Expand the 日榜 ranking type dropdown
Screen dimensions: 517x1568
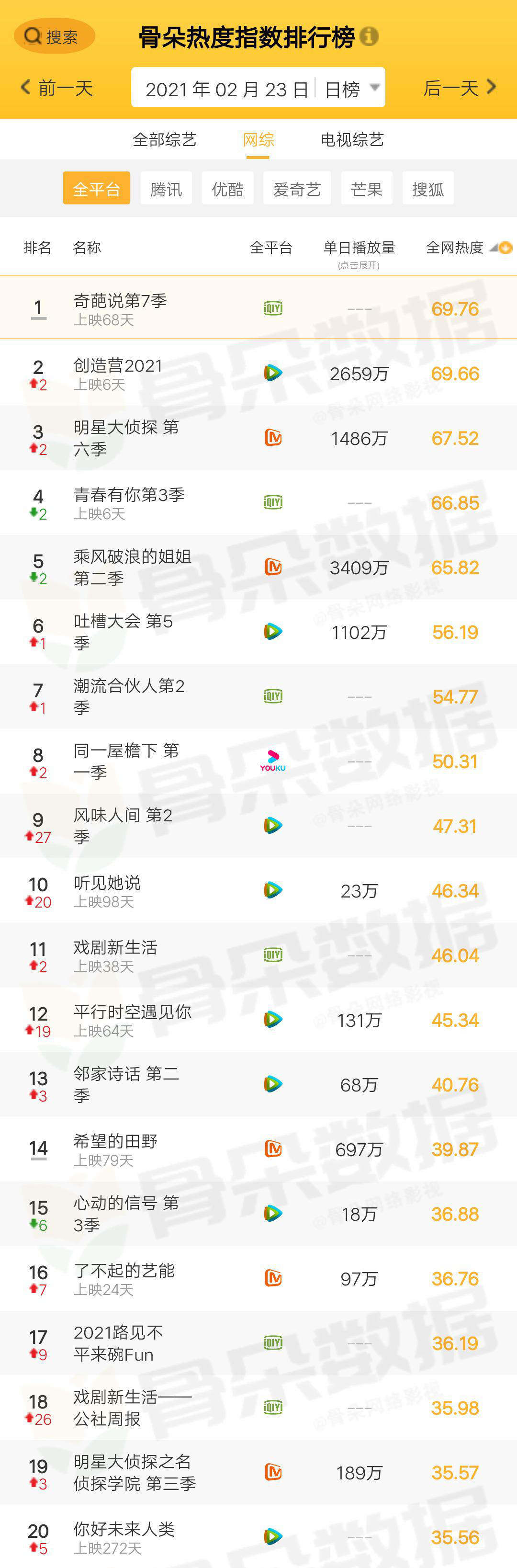click(351, 89)
